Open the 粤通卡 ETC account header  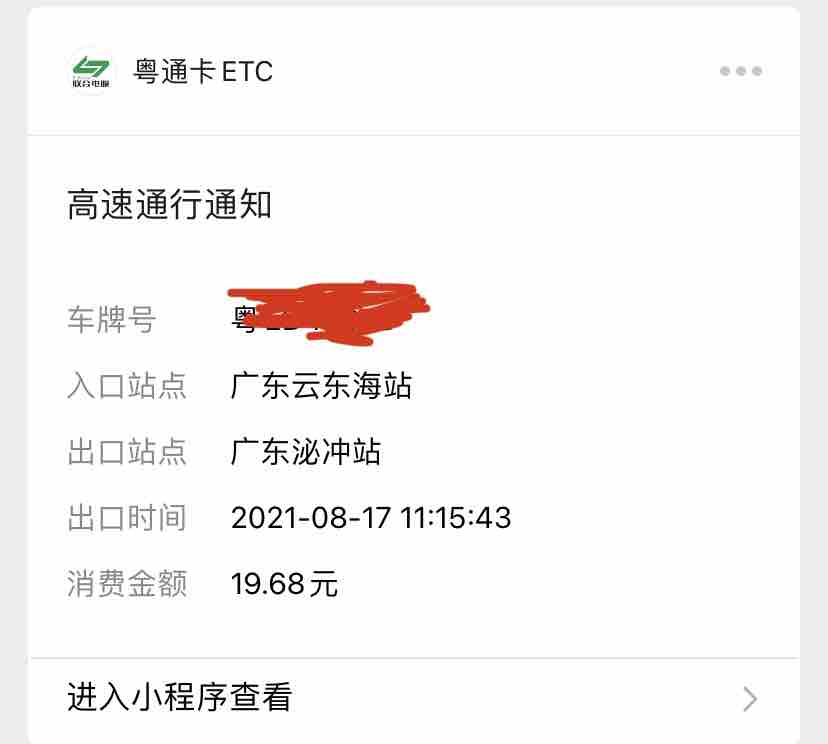click(x=203, y=71)
